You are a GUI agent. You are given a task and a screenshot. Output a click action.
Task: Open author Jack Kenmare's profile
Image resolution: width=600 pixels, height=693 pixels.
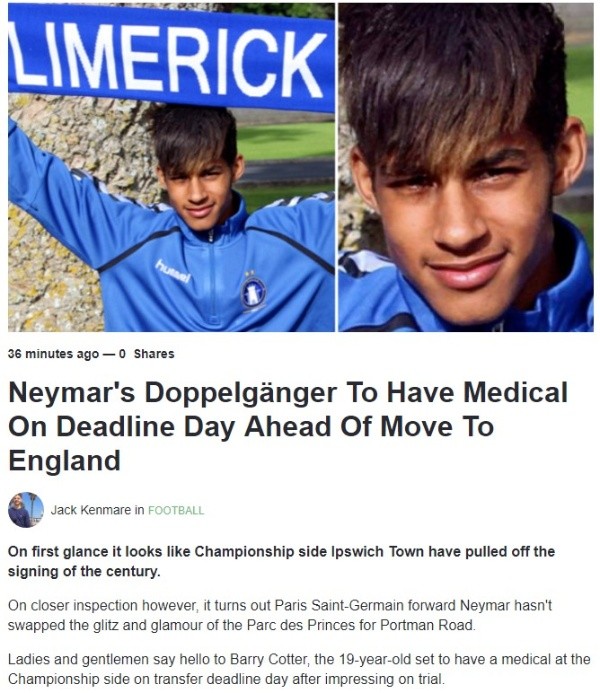pyautogui.click(x=91, y=510)
